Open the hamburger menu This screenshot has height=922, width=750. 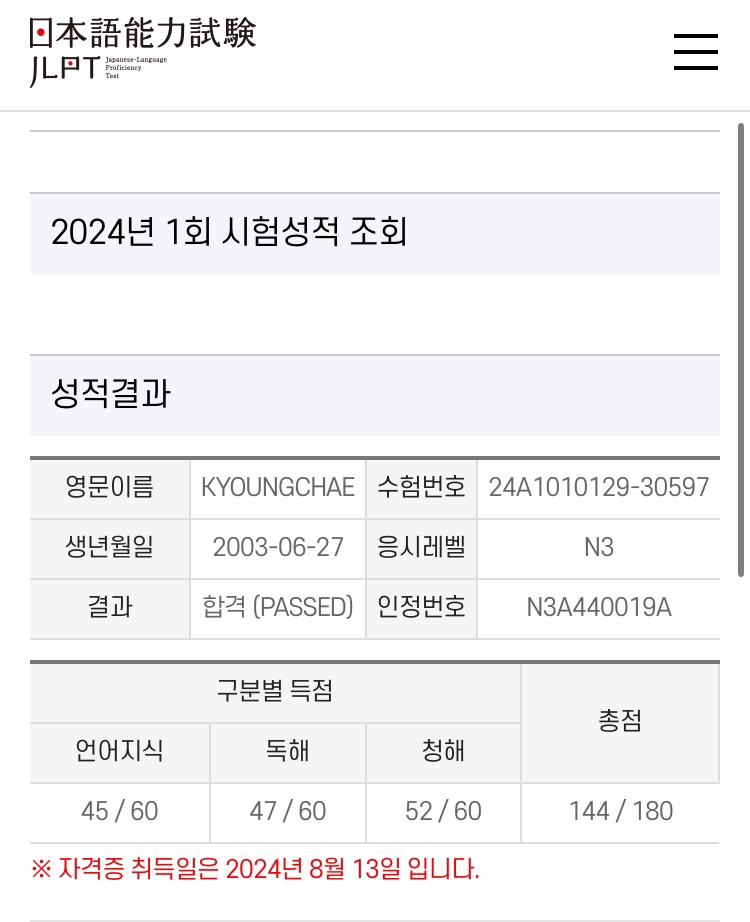pyautogui.click(x=696, y=51)
